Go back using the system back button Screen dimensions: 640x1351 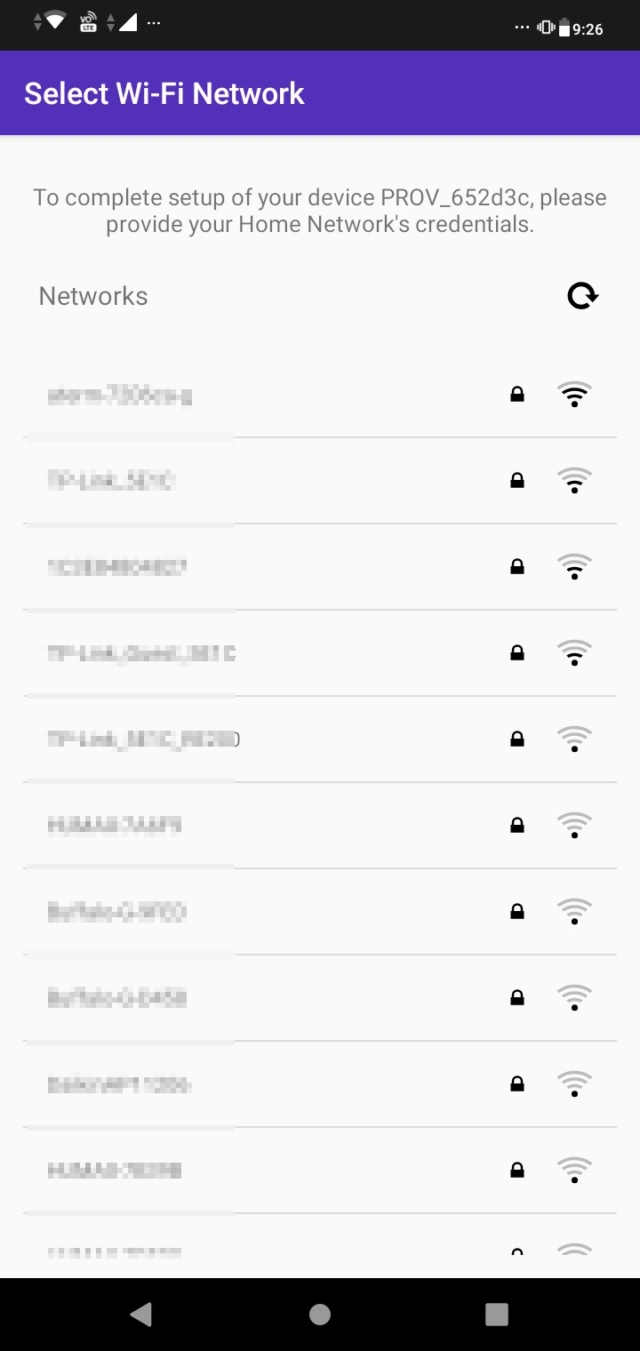pos(141,1314)
